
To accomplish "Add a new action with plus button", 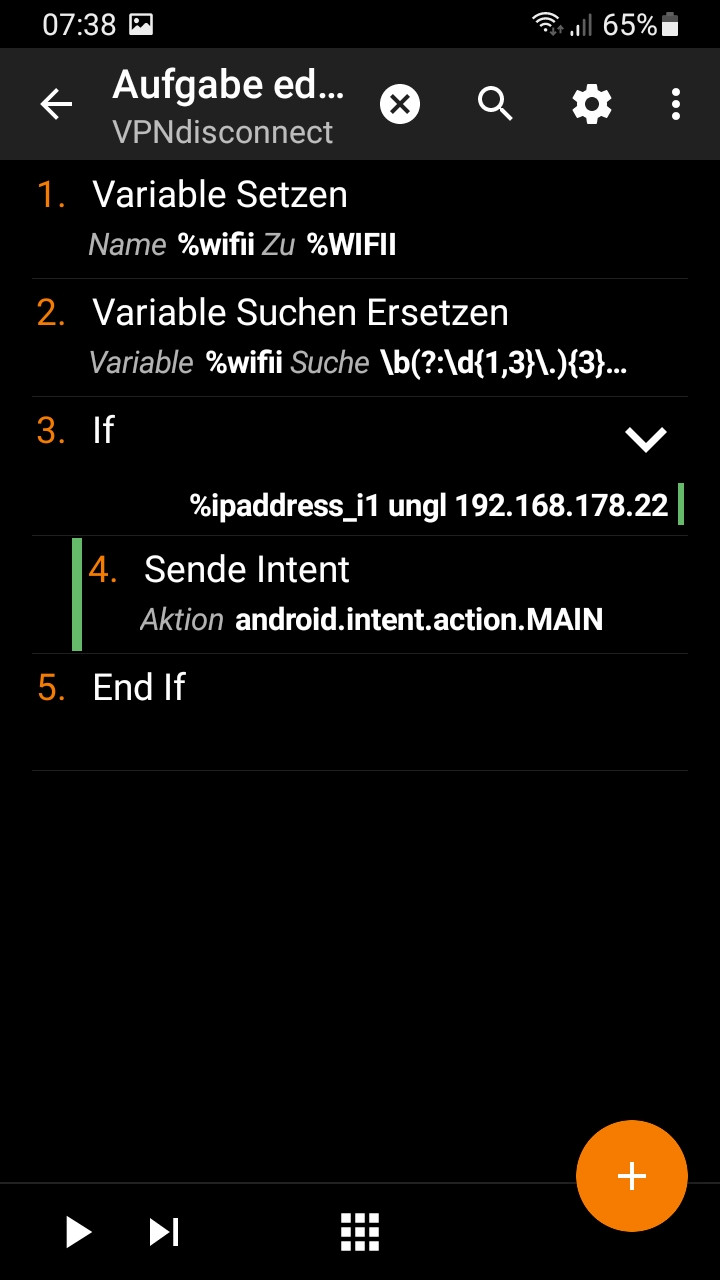I will pyautogui.click(x=632, y=1176).
